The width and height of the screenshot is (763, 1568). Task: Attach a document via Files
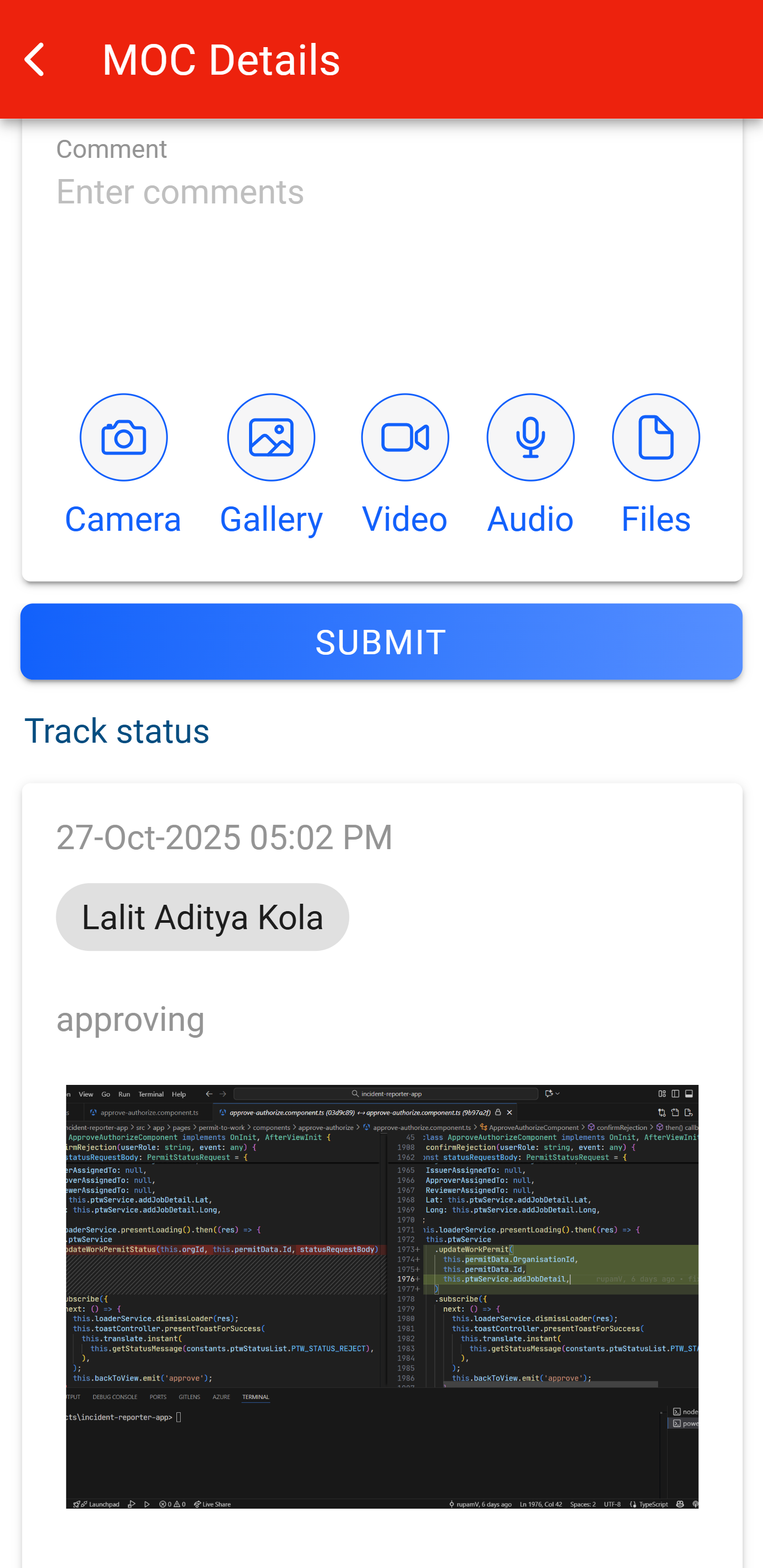click(x=655, y=438)
